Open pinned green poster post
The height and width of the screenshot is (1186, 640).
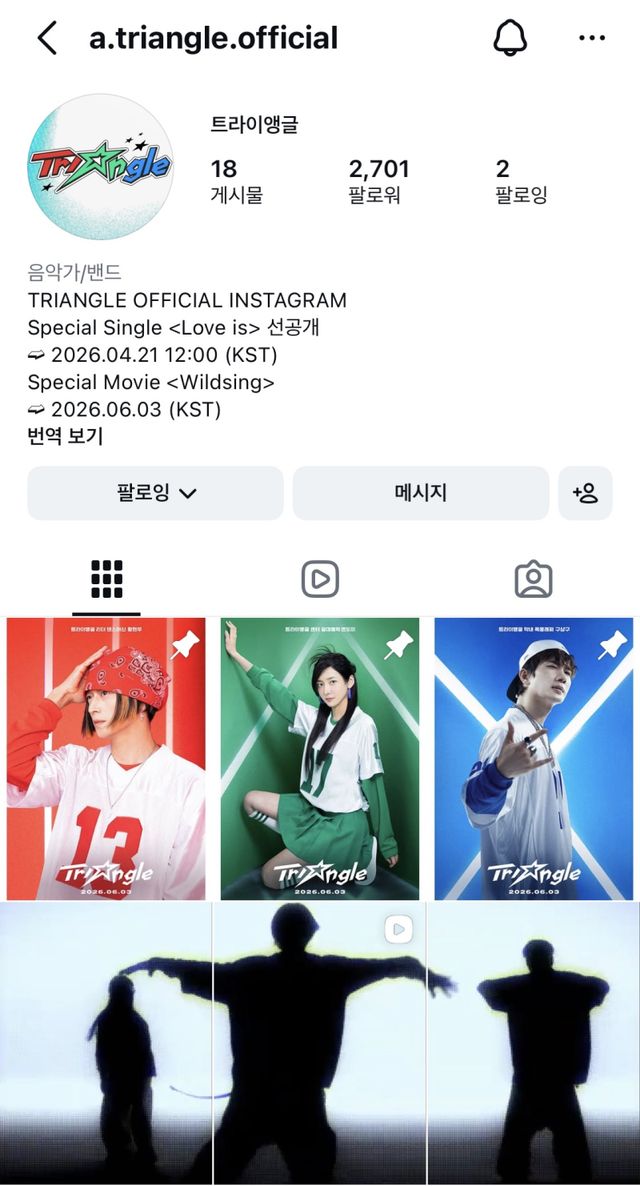[320, 758]
